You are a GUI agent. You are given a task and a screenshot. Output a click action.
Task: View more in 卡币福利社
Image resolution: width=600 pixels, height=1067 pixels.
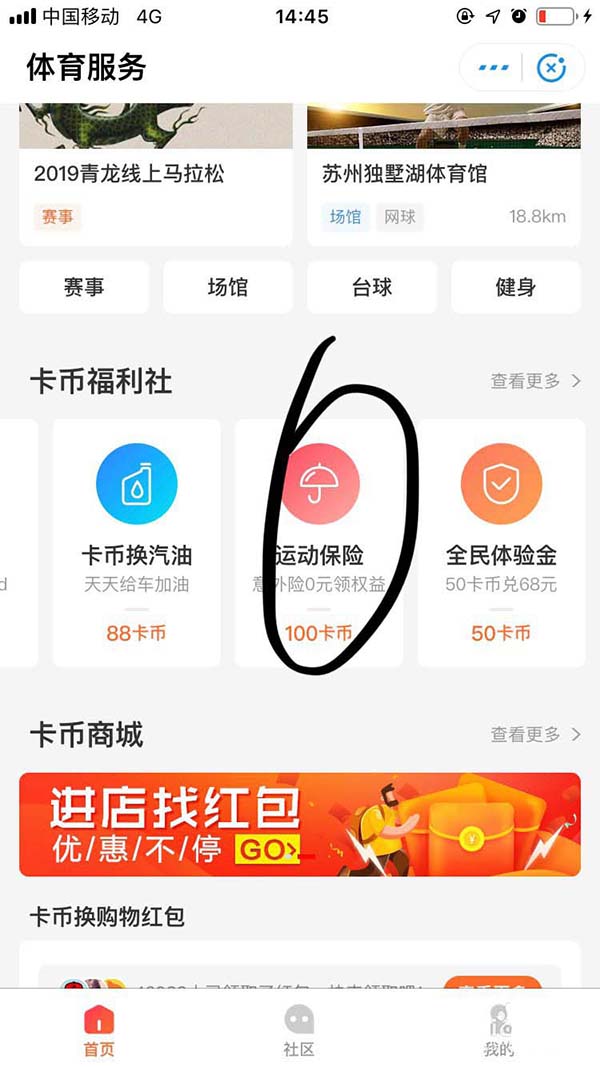(x=535, y=381)
